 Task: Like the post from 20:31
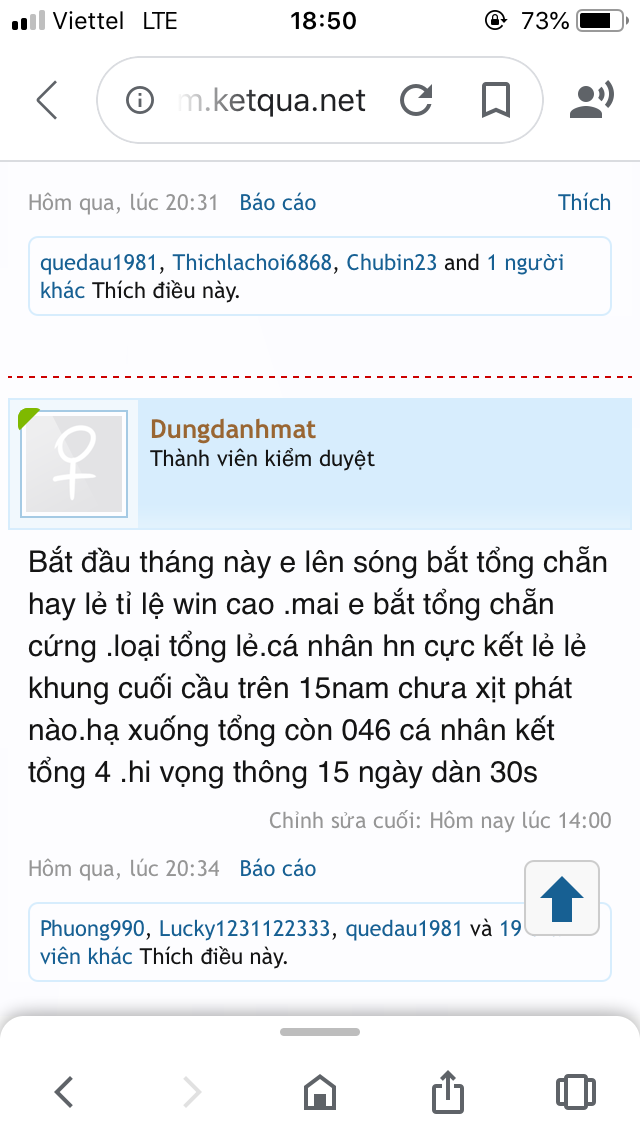point(584,202)
